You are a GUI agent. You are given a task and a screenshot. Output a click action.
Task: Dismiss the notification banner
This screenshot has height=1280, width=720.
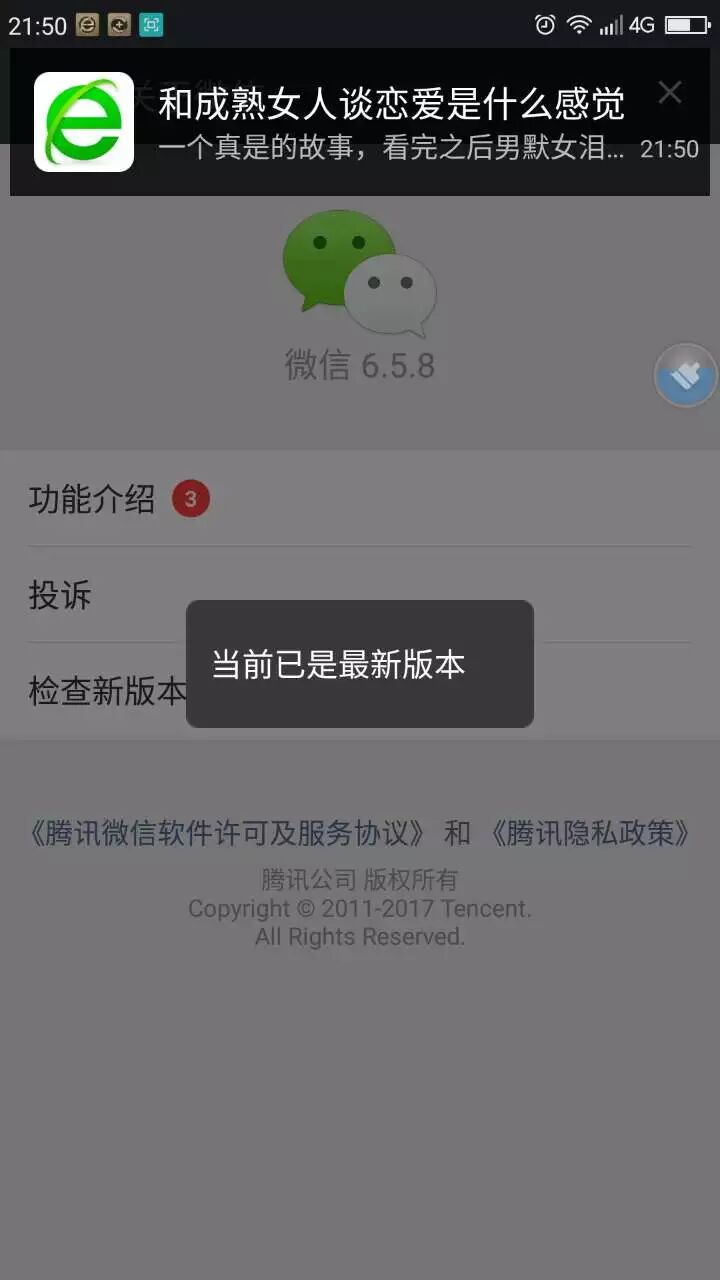click(x=669, y=93)
